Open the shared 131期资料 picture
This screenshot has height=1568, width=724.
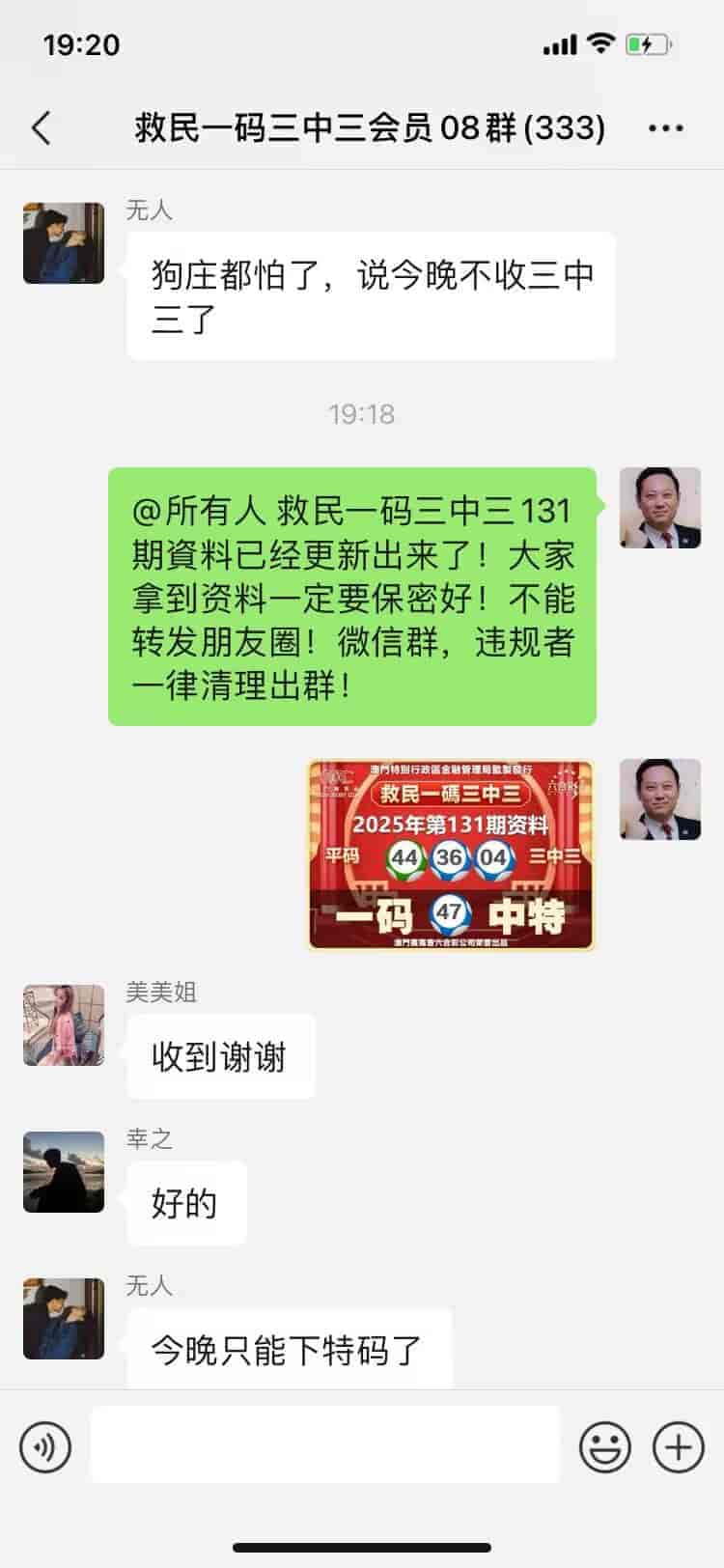tap(451, 854)
